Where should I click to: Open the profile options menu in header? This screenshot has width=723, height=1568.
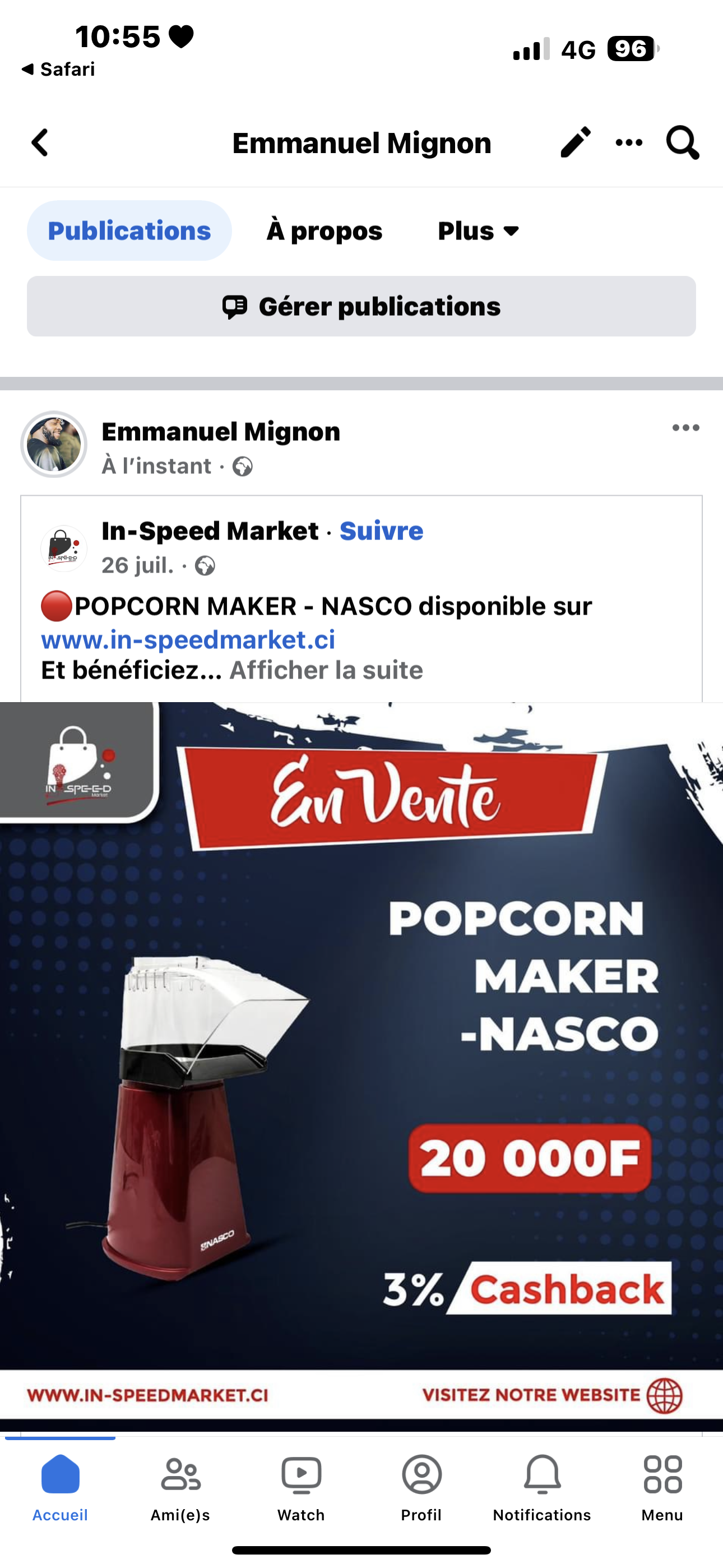pyautogui.click(x=629, y=142)
